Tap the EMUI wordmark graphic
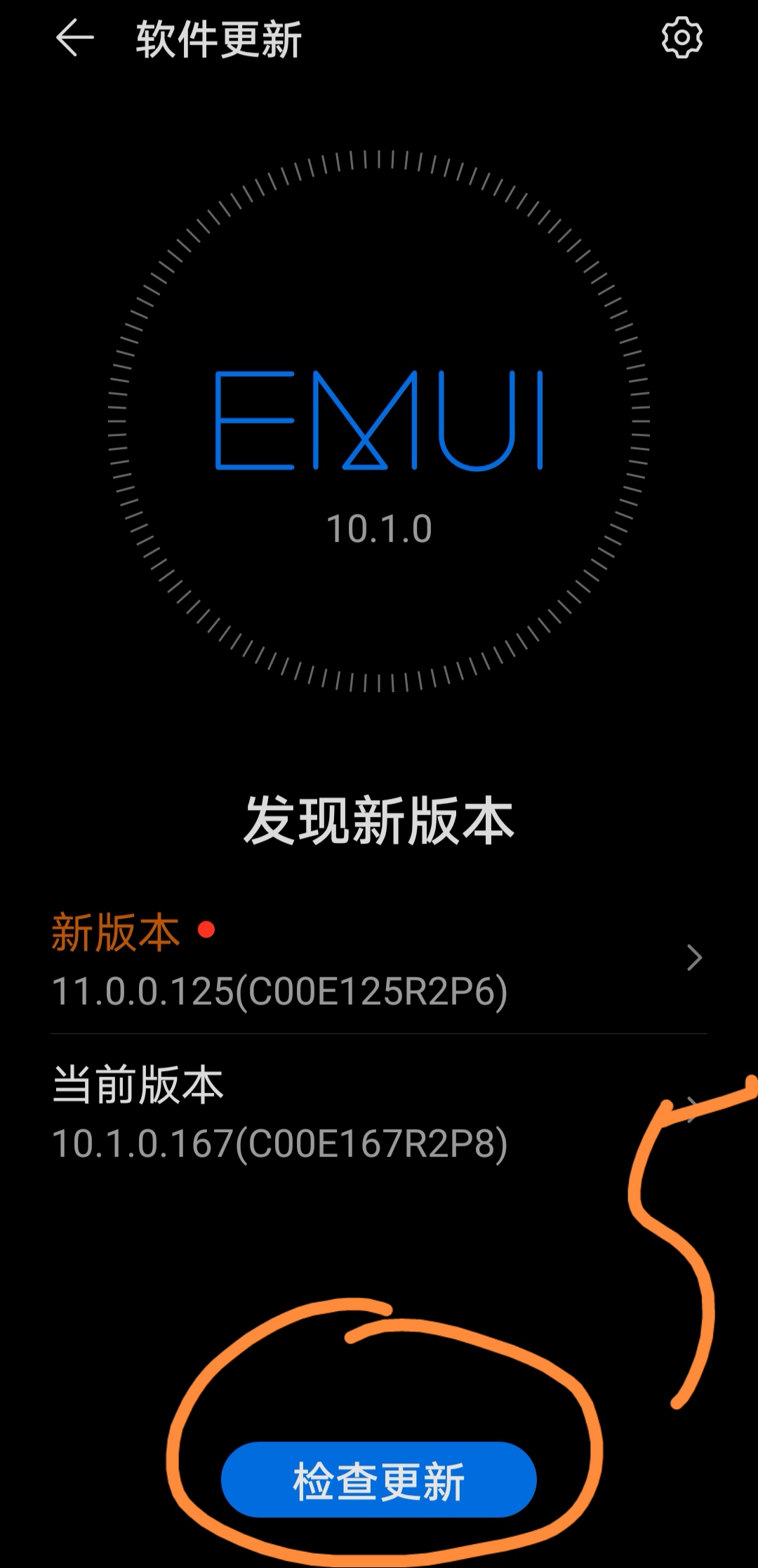 click(x=379, y=421)
